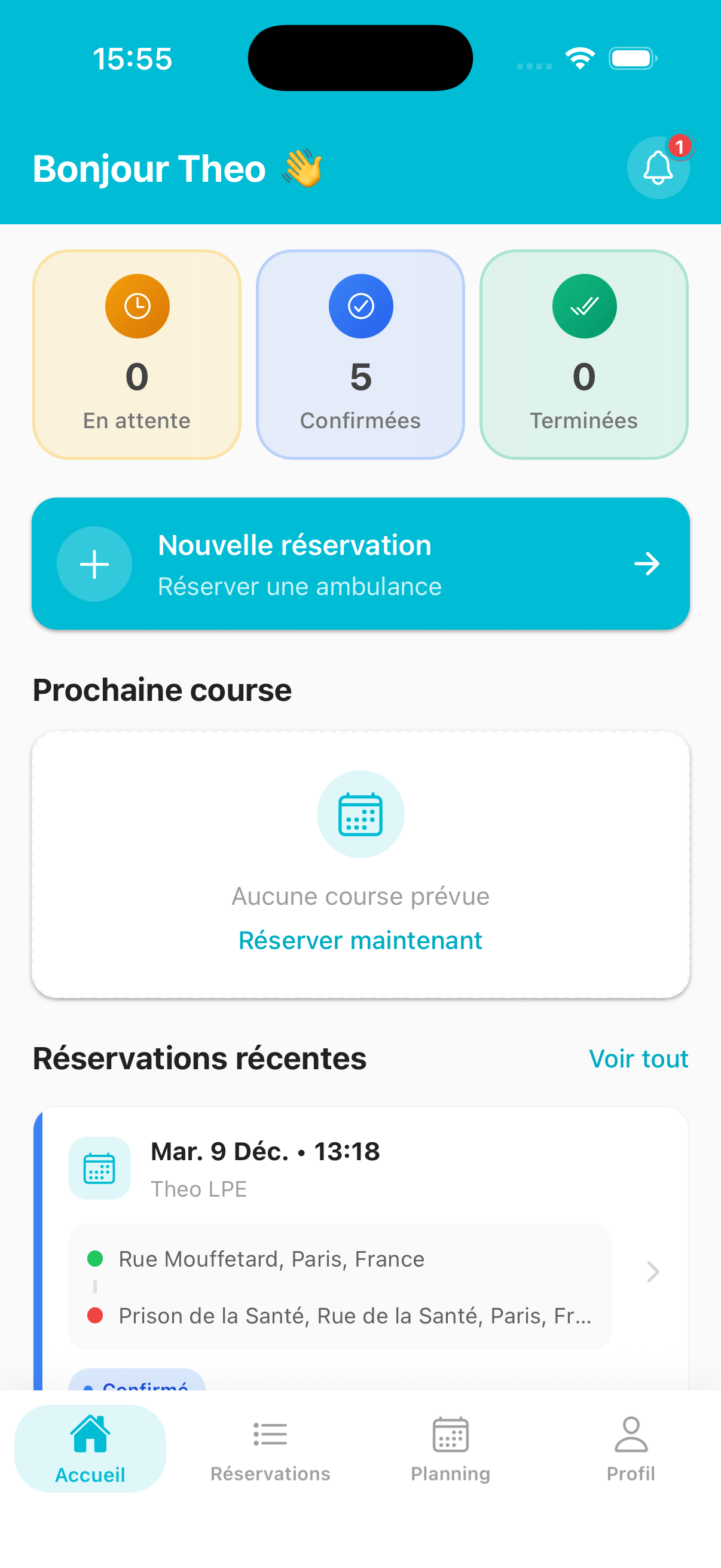Click the blue checkmark Confirmées icon

click(x=360, y=306)
